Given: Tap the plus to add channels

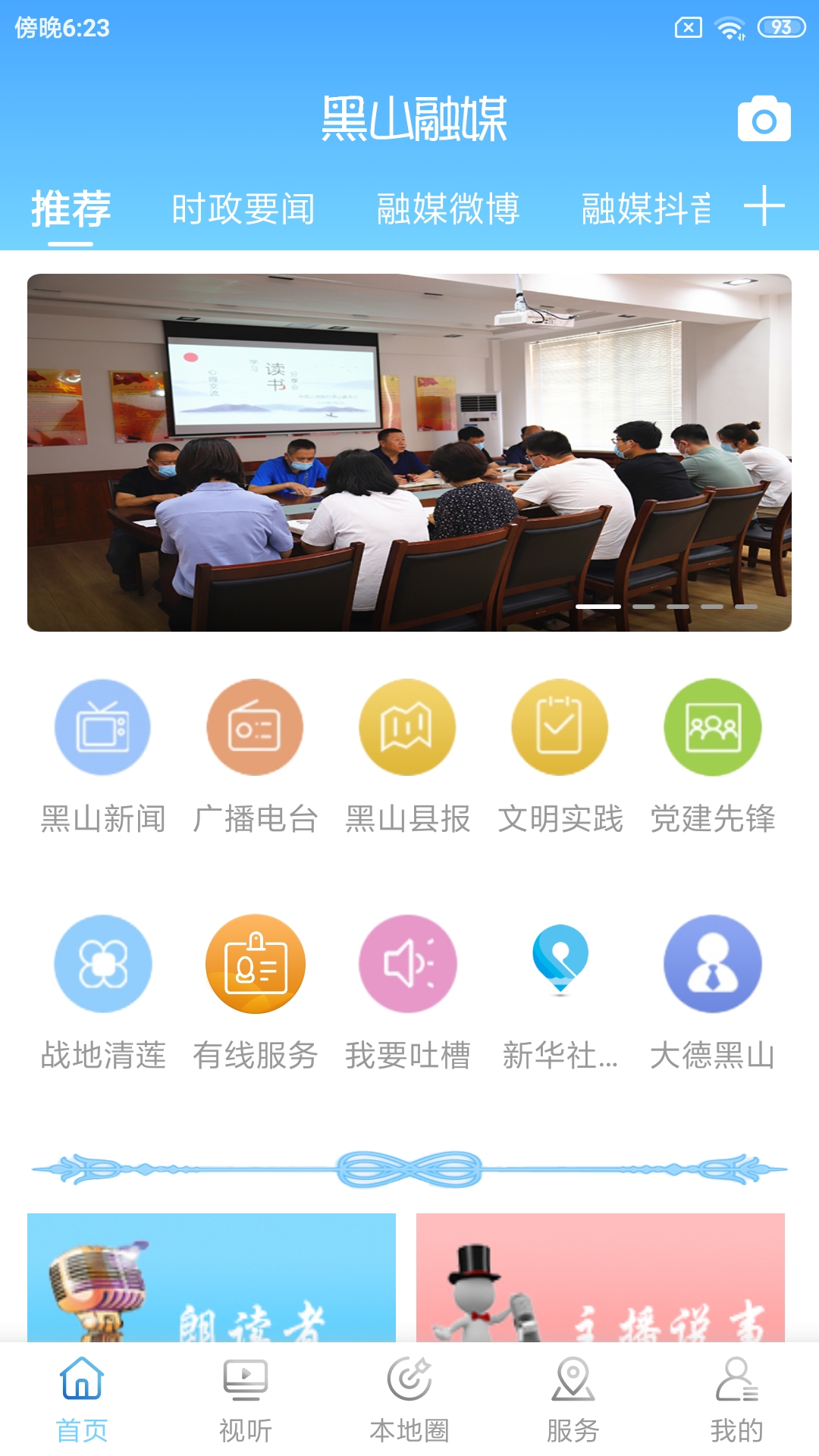Looking at the screenshot, I should pyautogui.click(x=764, y=206).
